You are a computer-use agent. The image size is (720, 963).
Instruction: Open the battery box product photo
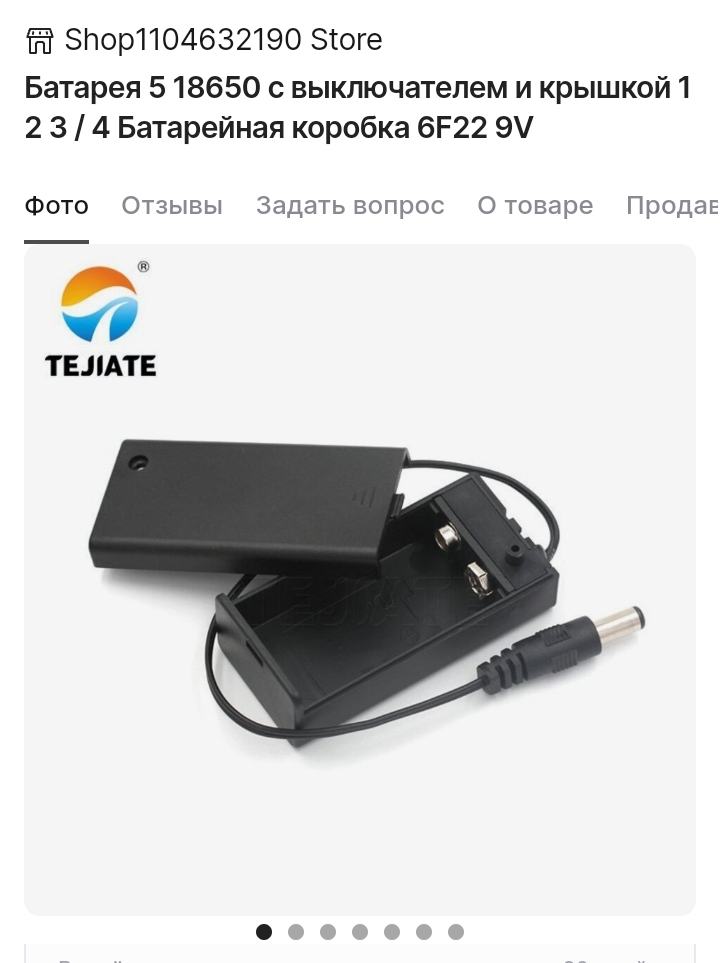click(x=360, y=580)
